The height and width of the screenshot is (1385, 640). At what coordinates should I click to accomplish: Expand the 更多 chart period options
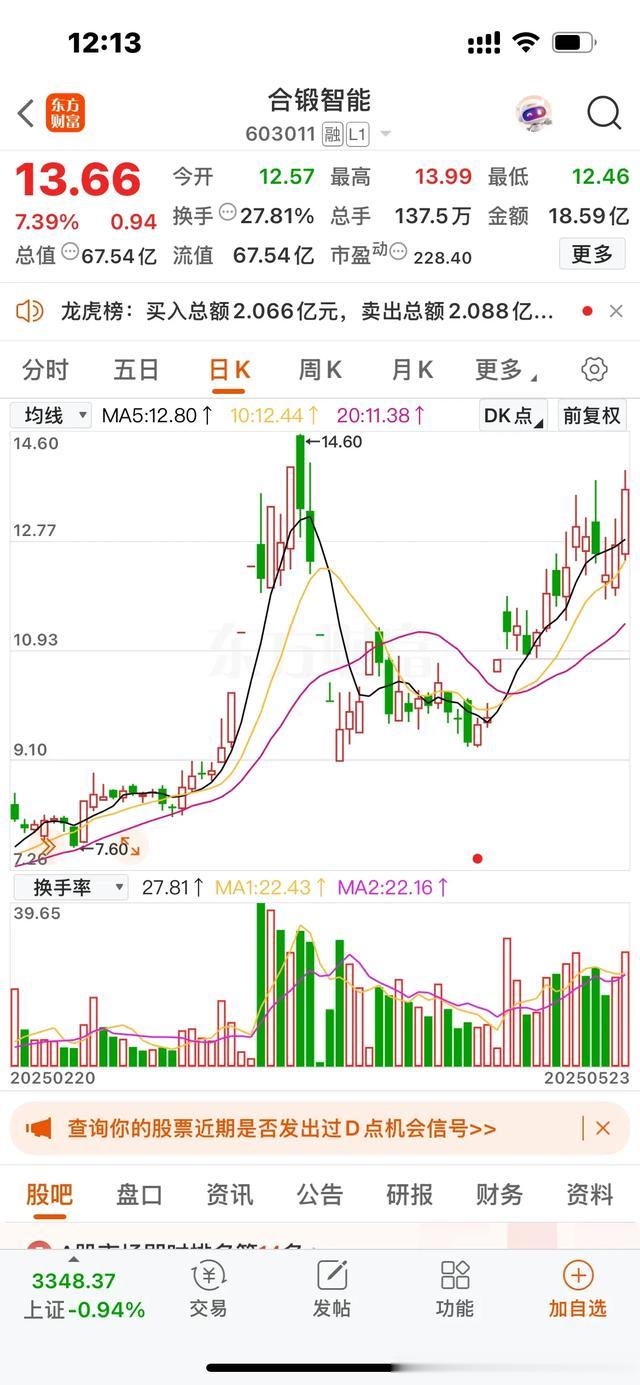click(504, 370)
